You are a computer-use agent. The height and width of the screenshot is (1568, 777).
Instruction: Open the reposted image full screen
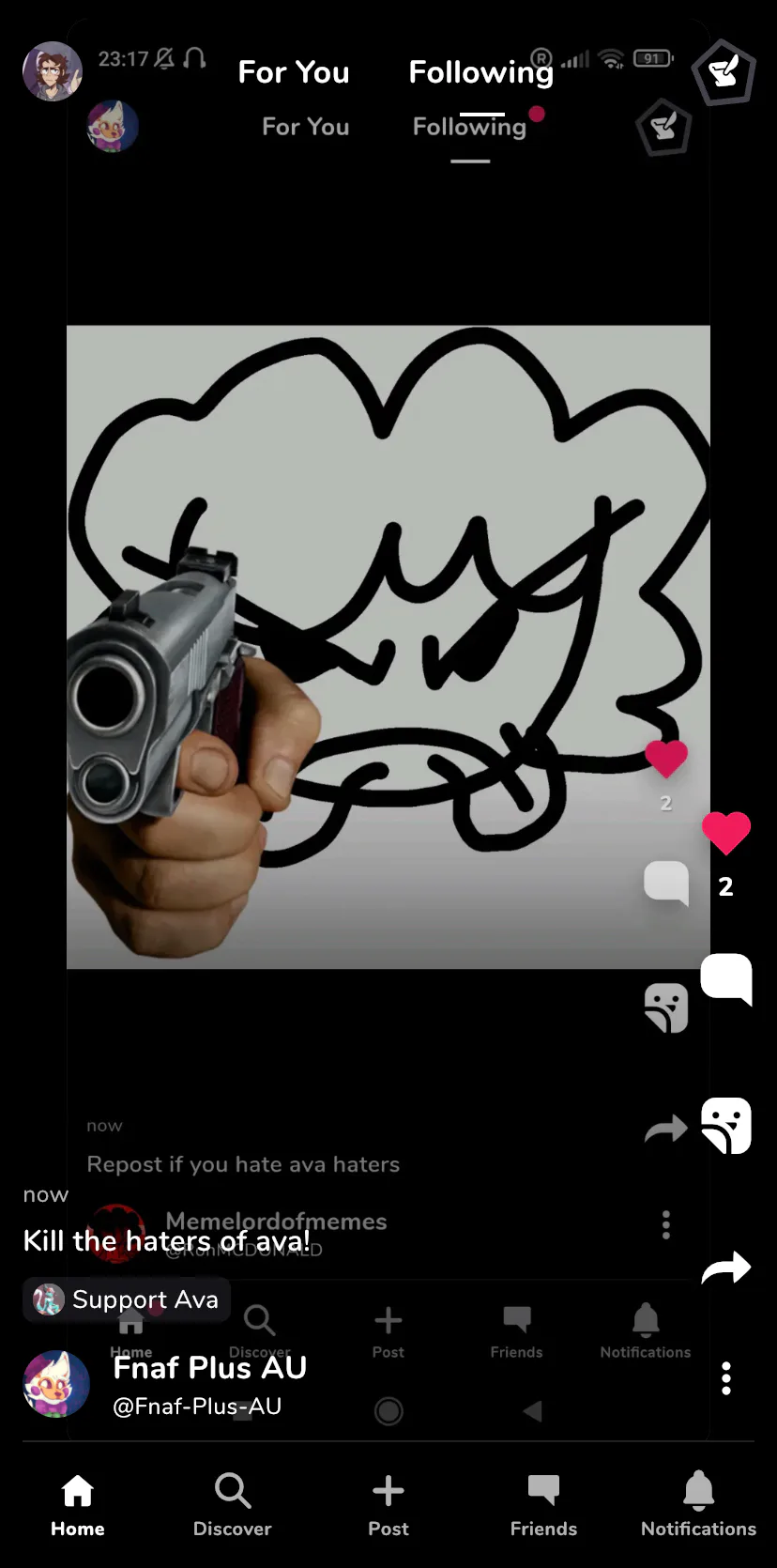[388, 647]
